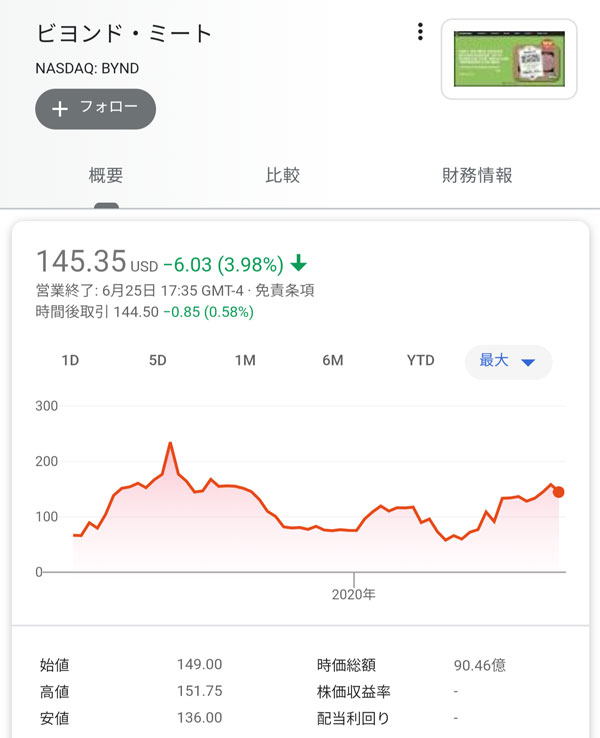Show the 1M chart range
This screenshot has height=738, width=600.
click(x=245, y=361)
